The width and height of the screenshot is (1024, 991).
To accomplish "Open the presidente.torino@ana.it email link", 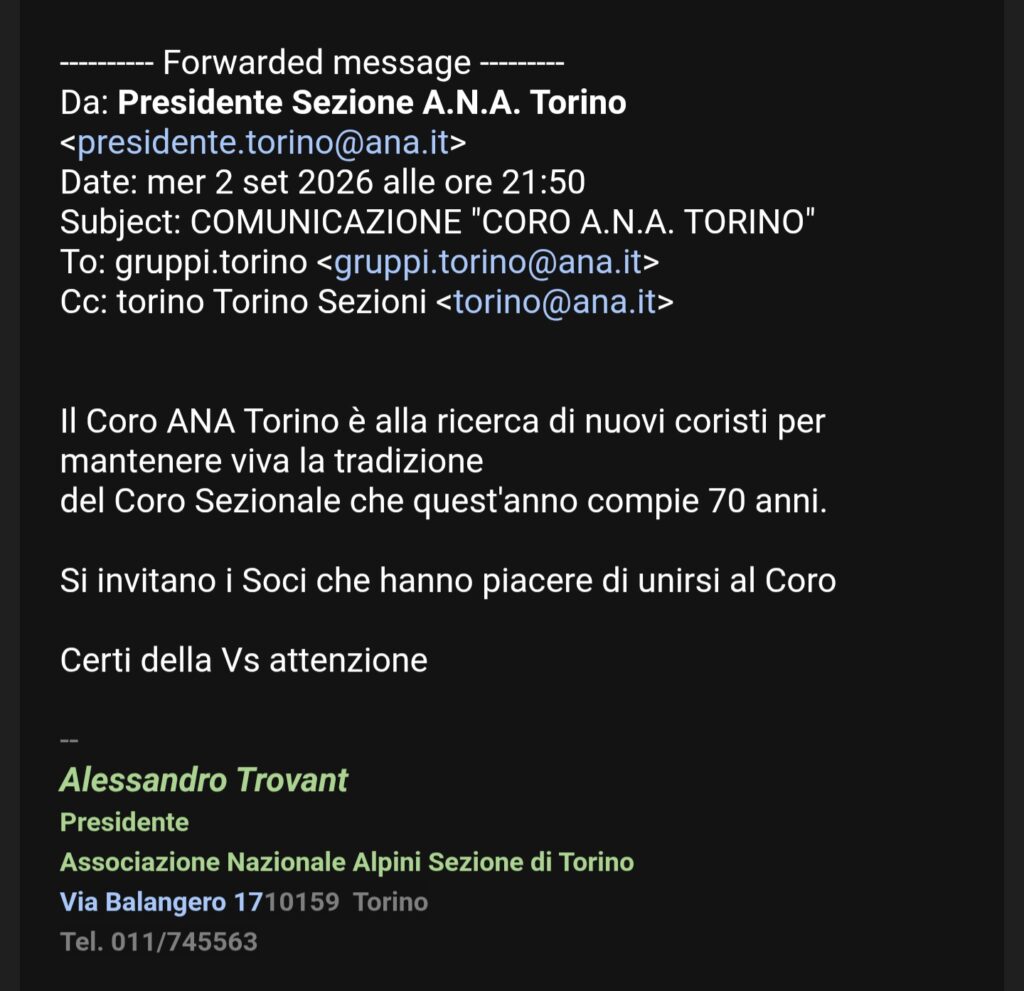I will pos(263,143).
